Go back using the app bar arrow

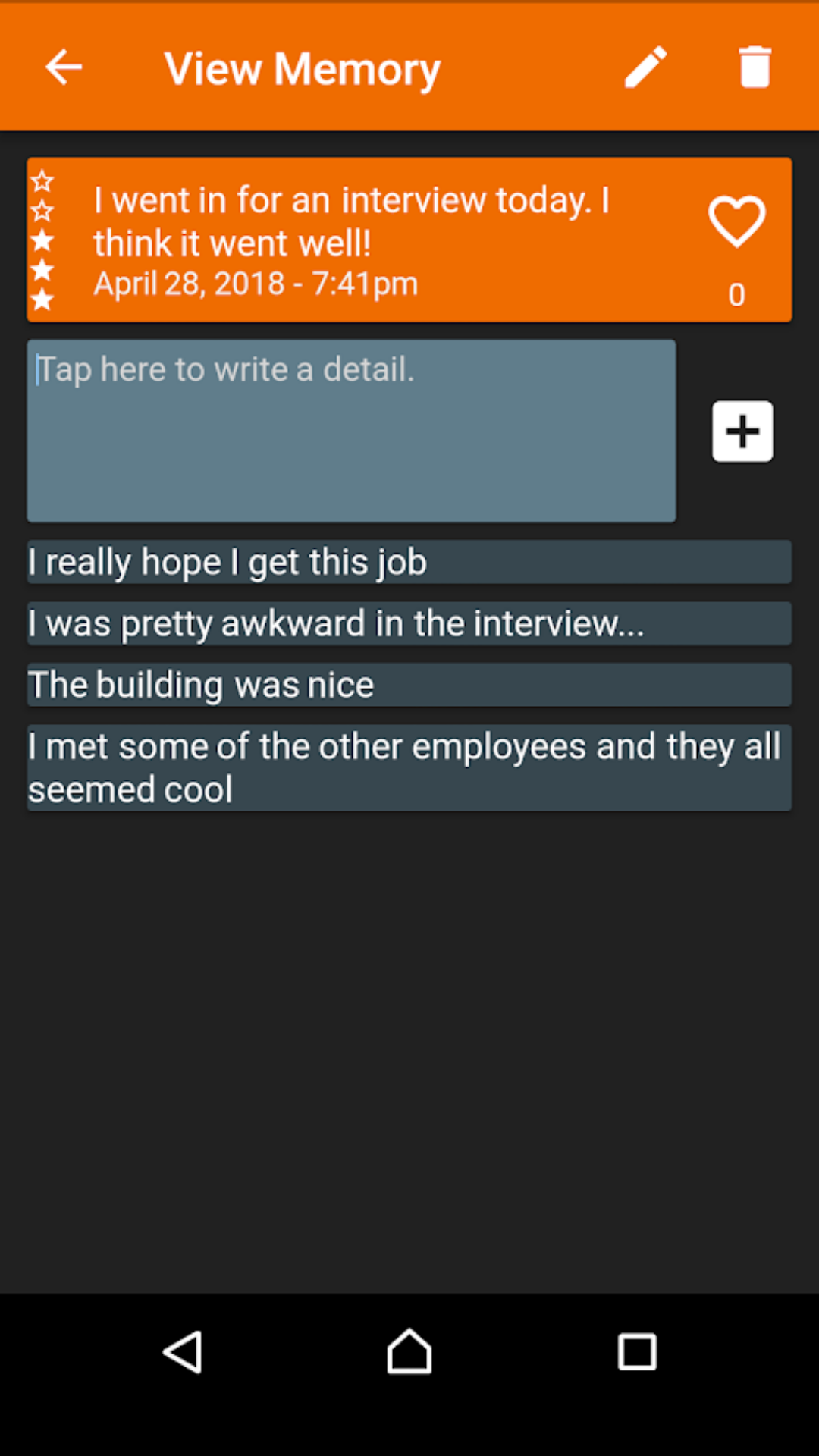(x=64, y=67)
